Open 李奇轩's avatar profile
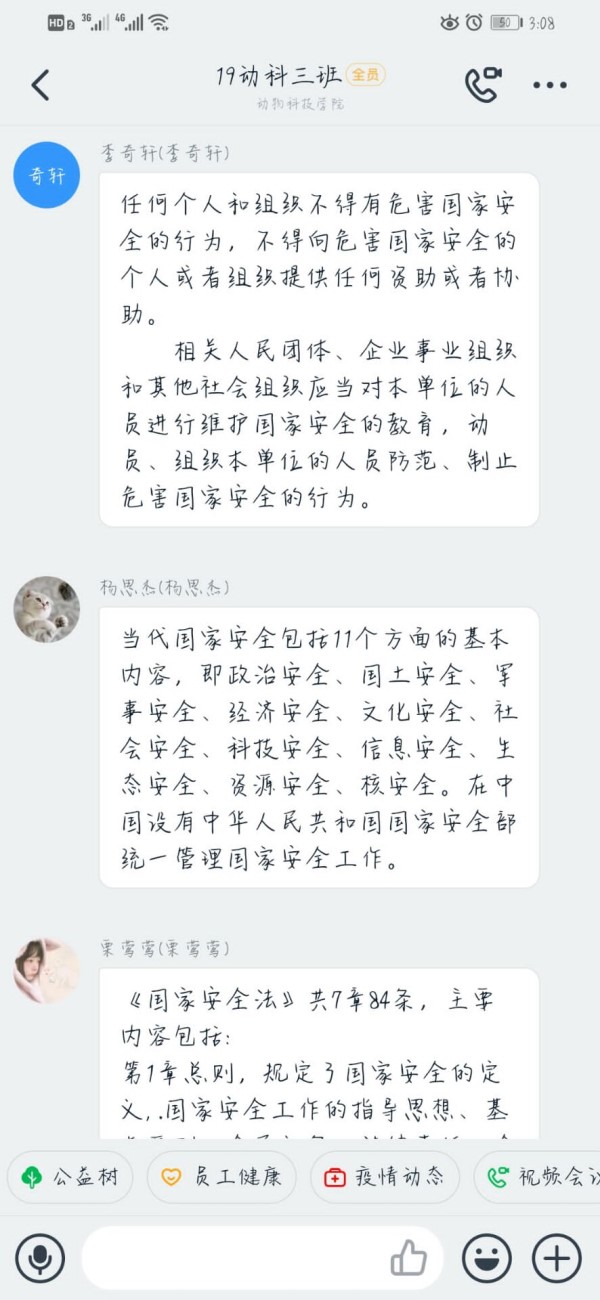This screenshot has width=600, height=1300. [x=46, y=175]
